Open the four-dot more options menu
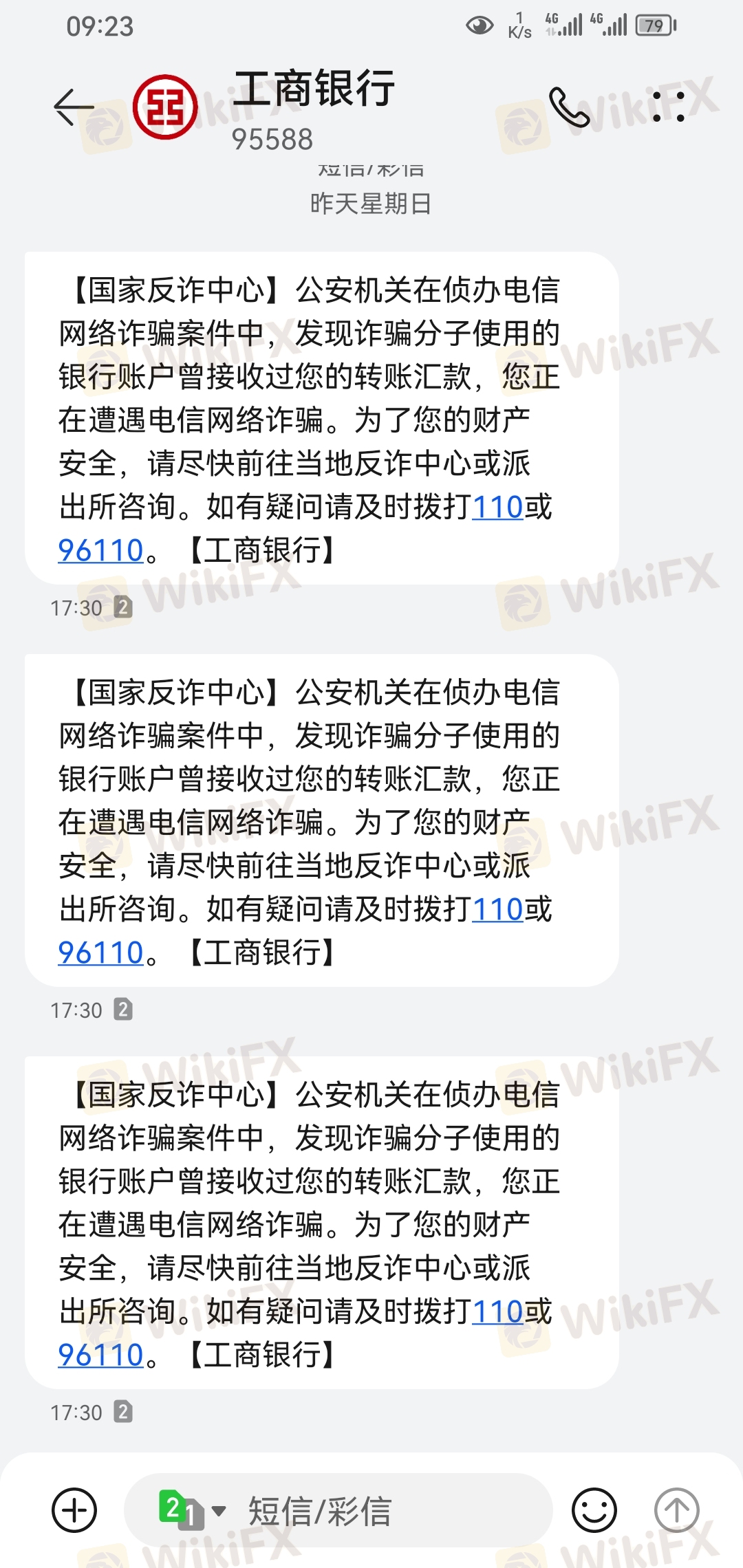Screen dimensions: 743x1568 point(668,107)
